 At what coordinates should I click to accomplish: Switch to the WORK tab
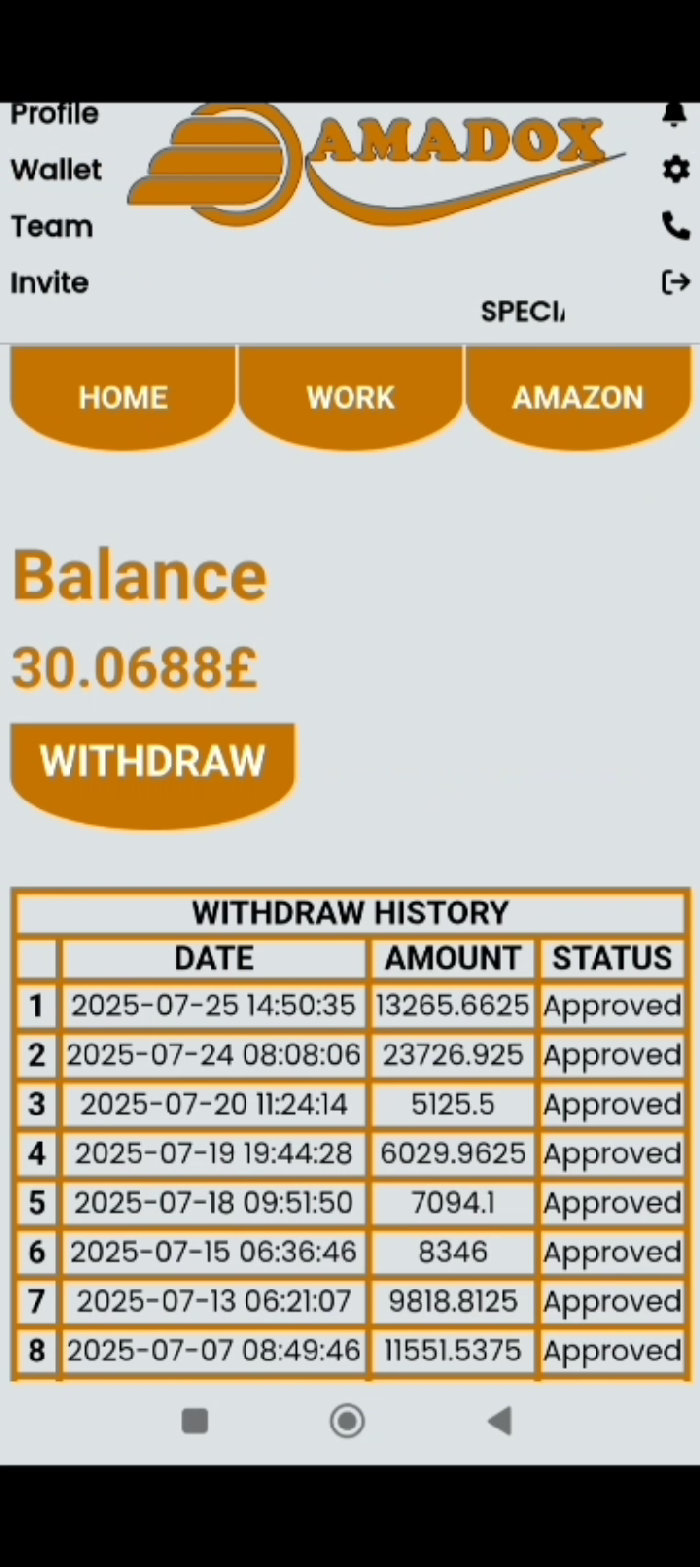coord(350,397)
